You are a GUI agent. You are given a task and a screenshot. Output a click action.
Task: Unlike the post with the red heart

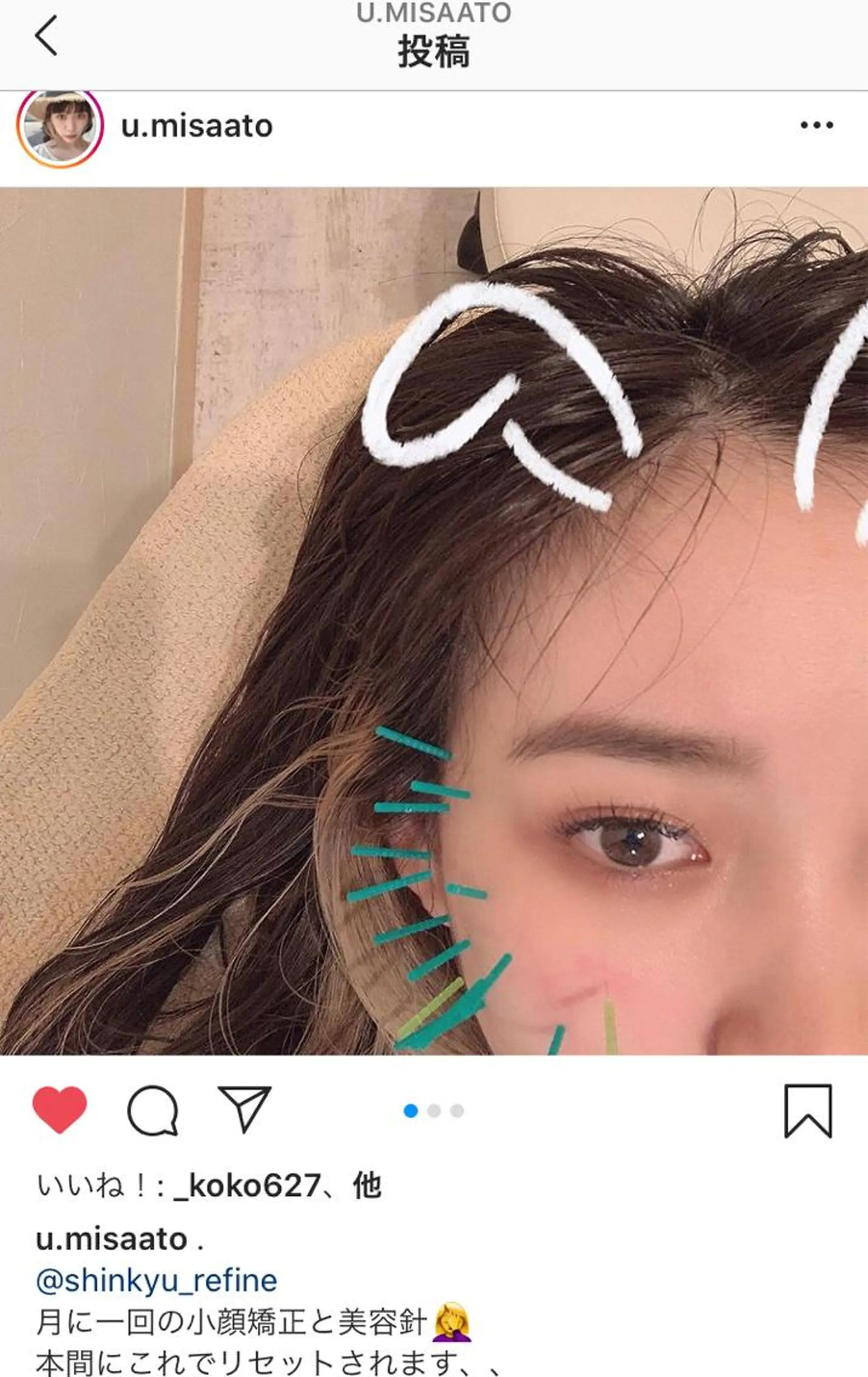(60, 1109)
